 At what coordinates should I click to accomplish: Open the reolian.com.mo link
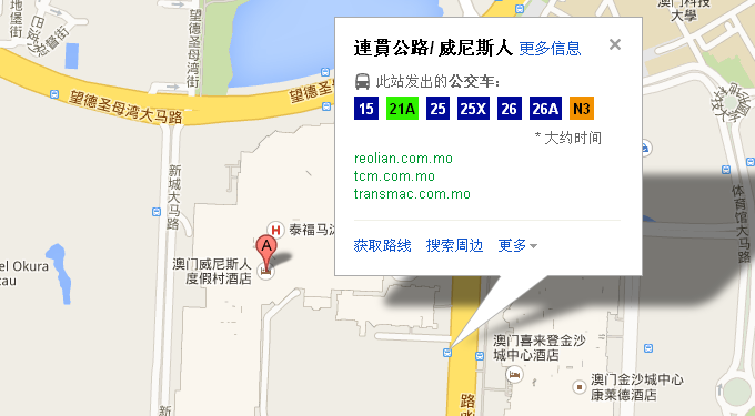coord(403,159)
